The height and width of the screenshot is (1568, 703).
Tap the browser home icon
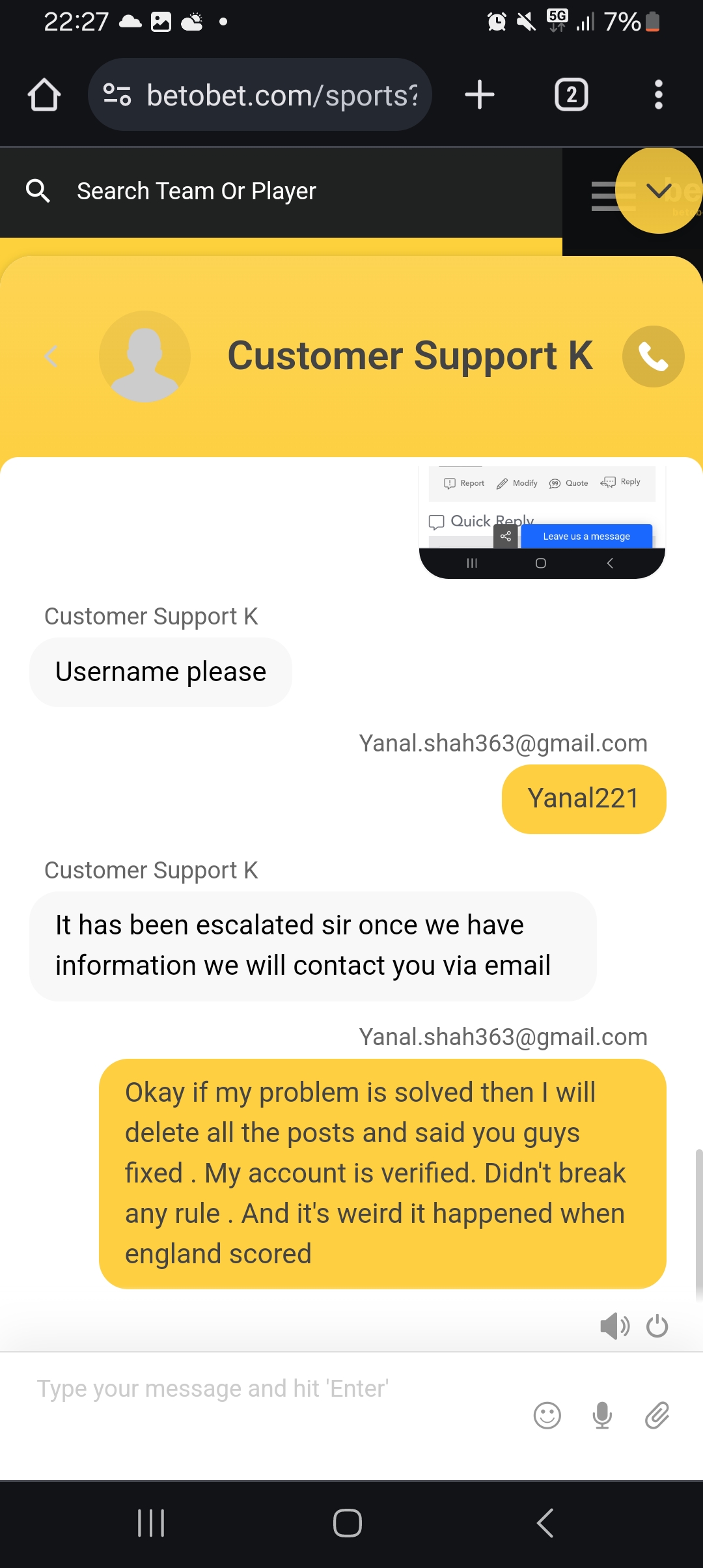coord(44,95)
